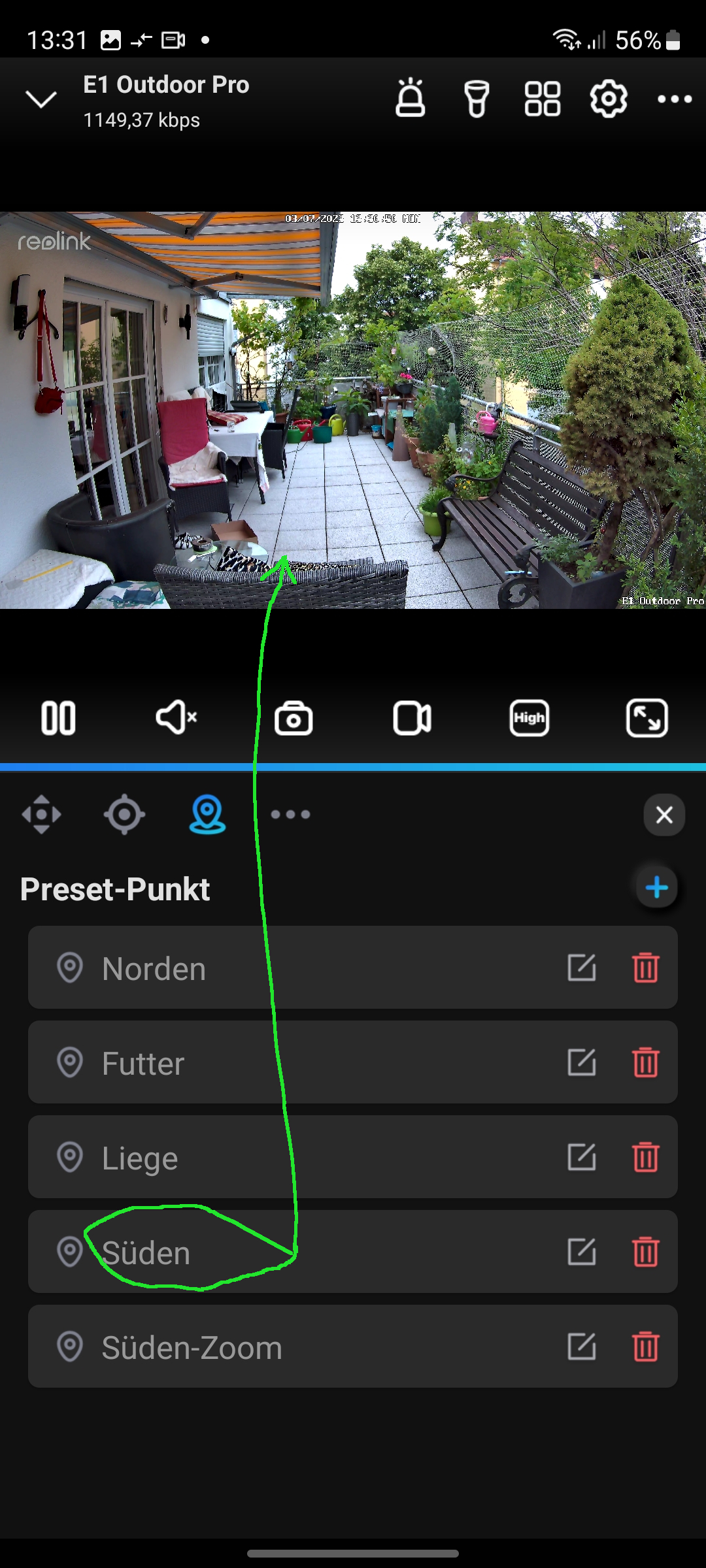Delete the Süden-Zoom preset
The image size is (706, 1568).
tap(645, 1347)
